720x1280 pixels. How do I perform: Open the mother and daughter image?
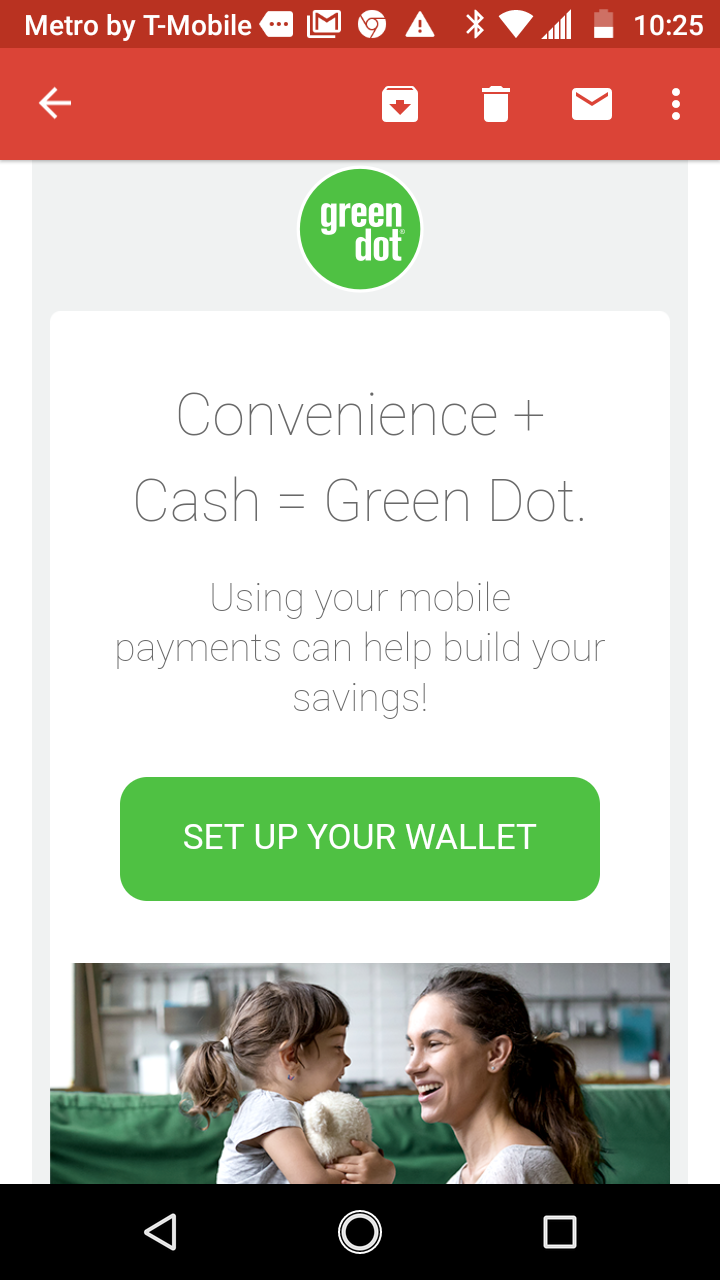[360, 1072]
